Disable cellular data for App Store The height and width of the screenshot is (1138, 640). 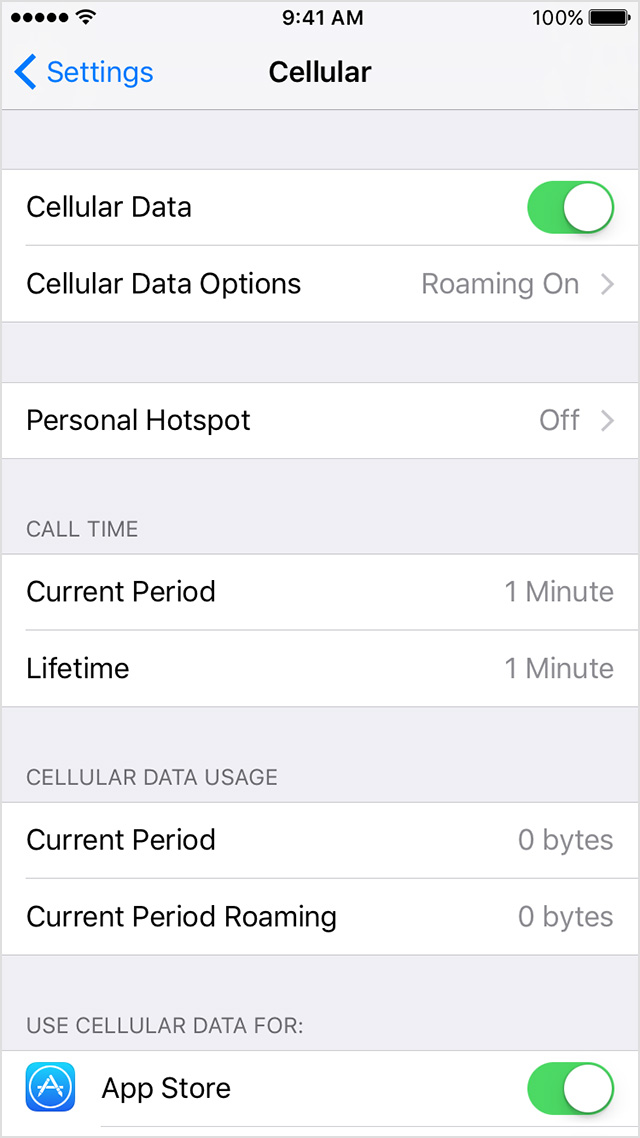pos(570,1089)
